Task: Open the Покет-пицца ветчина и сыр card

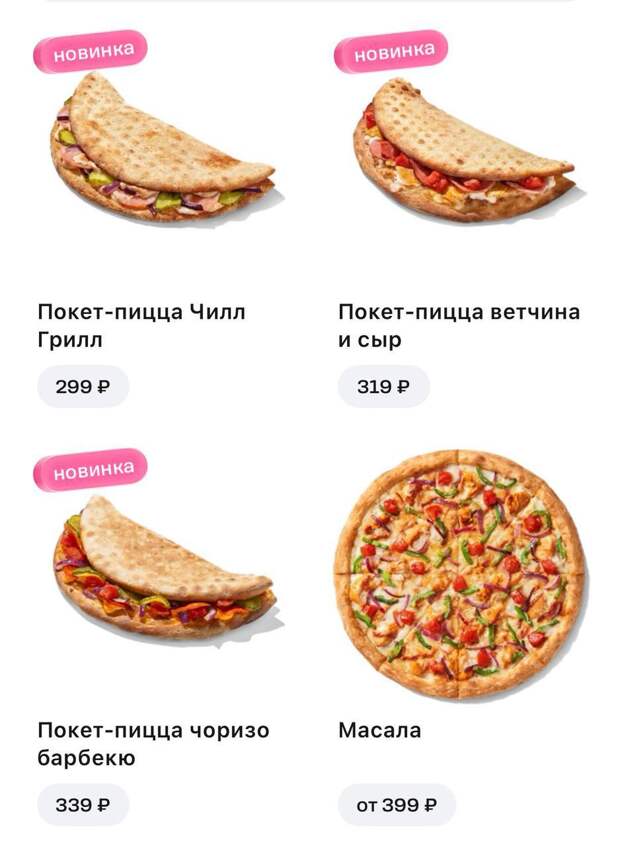Action: [462, 150]
